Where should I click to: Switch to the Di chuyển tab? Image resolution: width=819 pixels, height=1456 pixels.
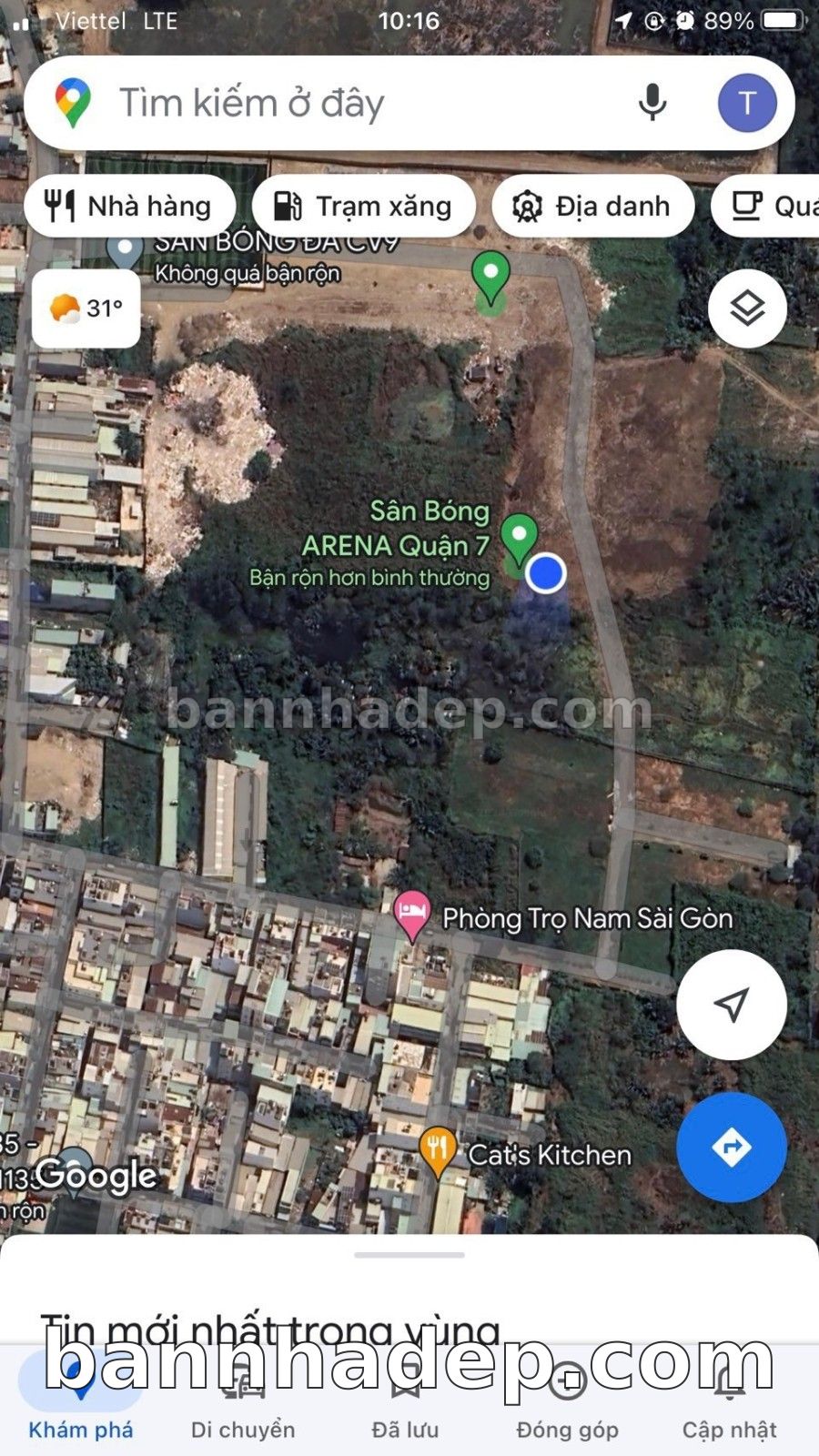243,1401
